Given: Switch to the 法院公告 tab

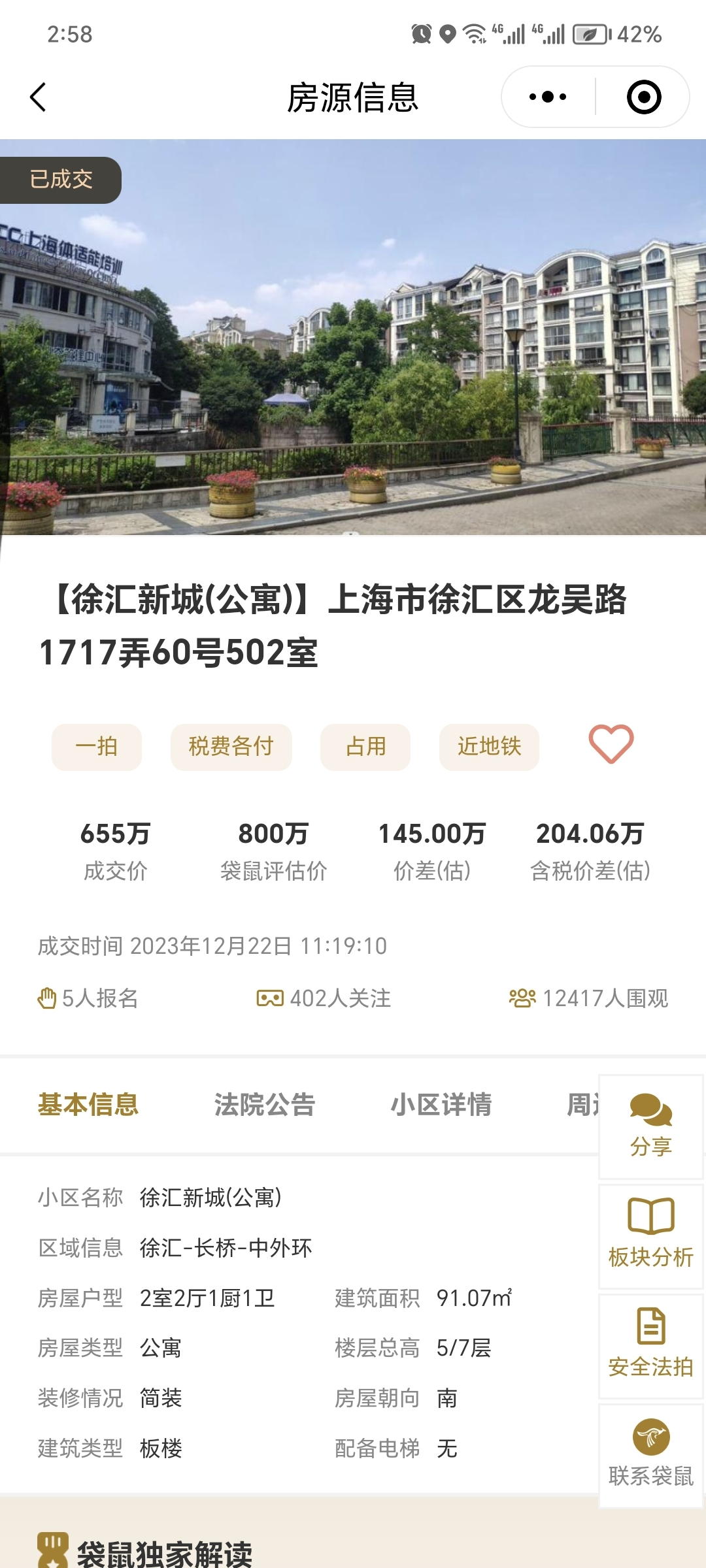Looking at the screenshot, I should tap(264, 1105).
